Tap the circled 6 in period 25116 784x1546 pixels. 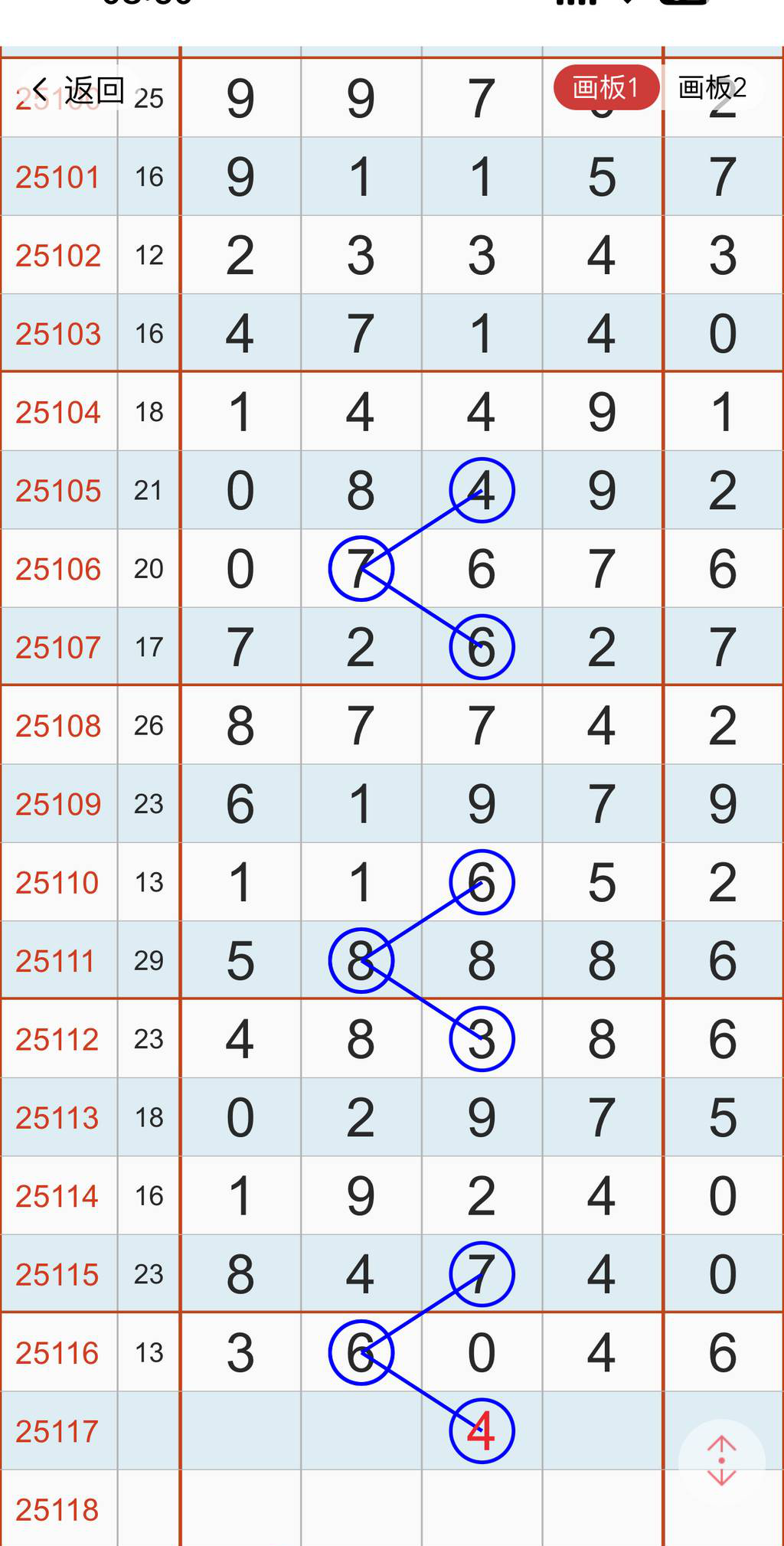click(x=361, y=1352)
